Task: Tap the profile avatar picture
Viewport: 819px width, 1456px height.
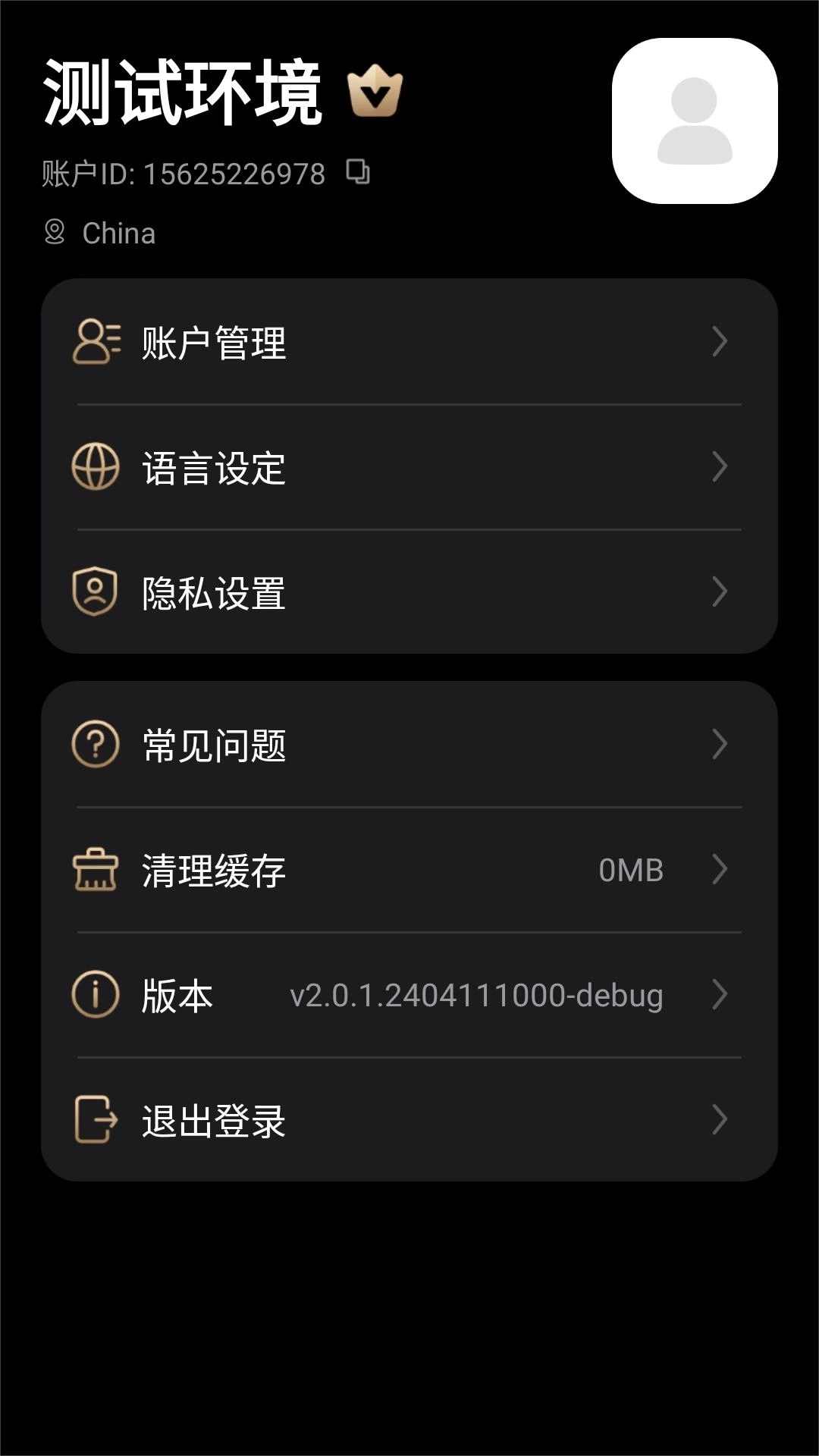Action: click(695, 121)
